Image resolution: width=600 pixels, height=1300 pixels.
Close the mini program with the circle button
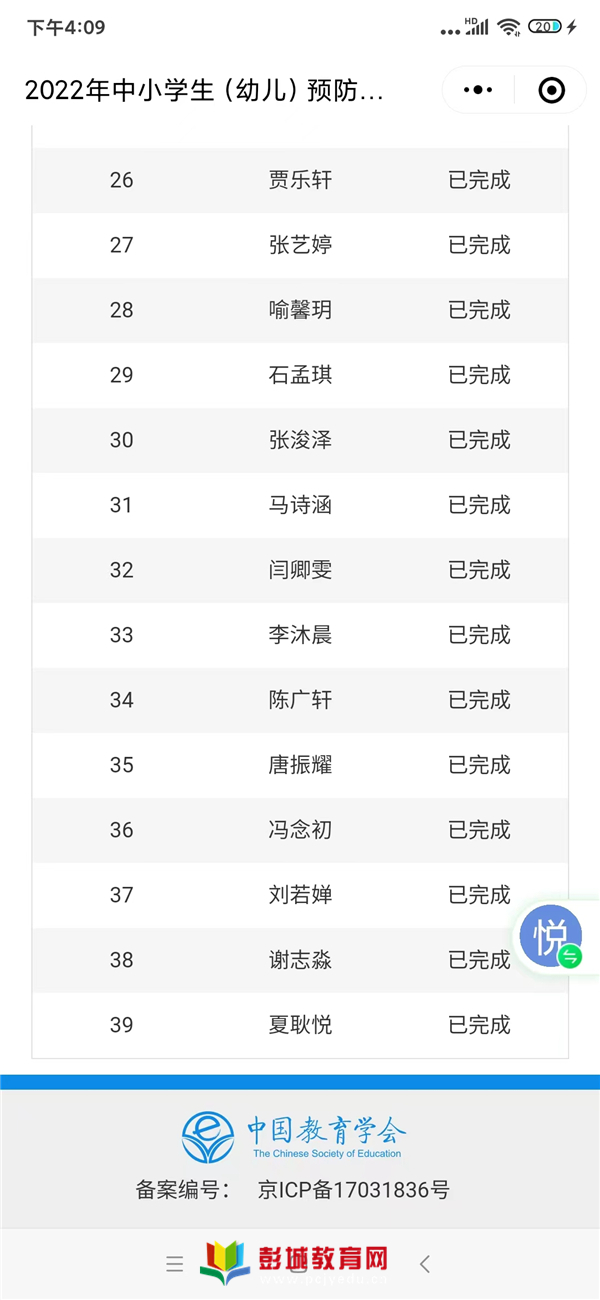click(551, 90)
